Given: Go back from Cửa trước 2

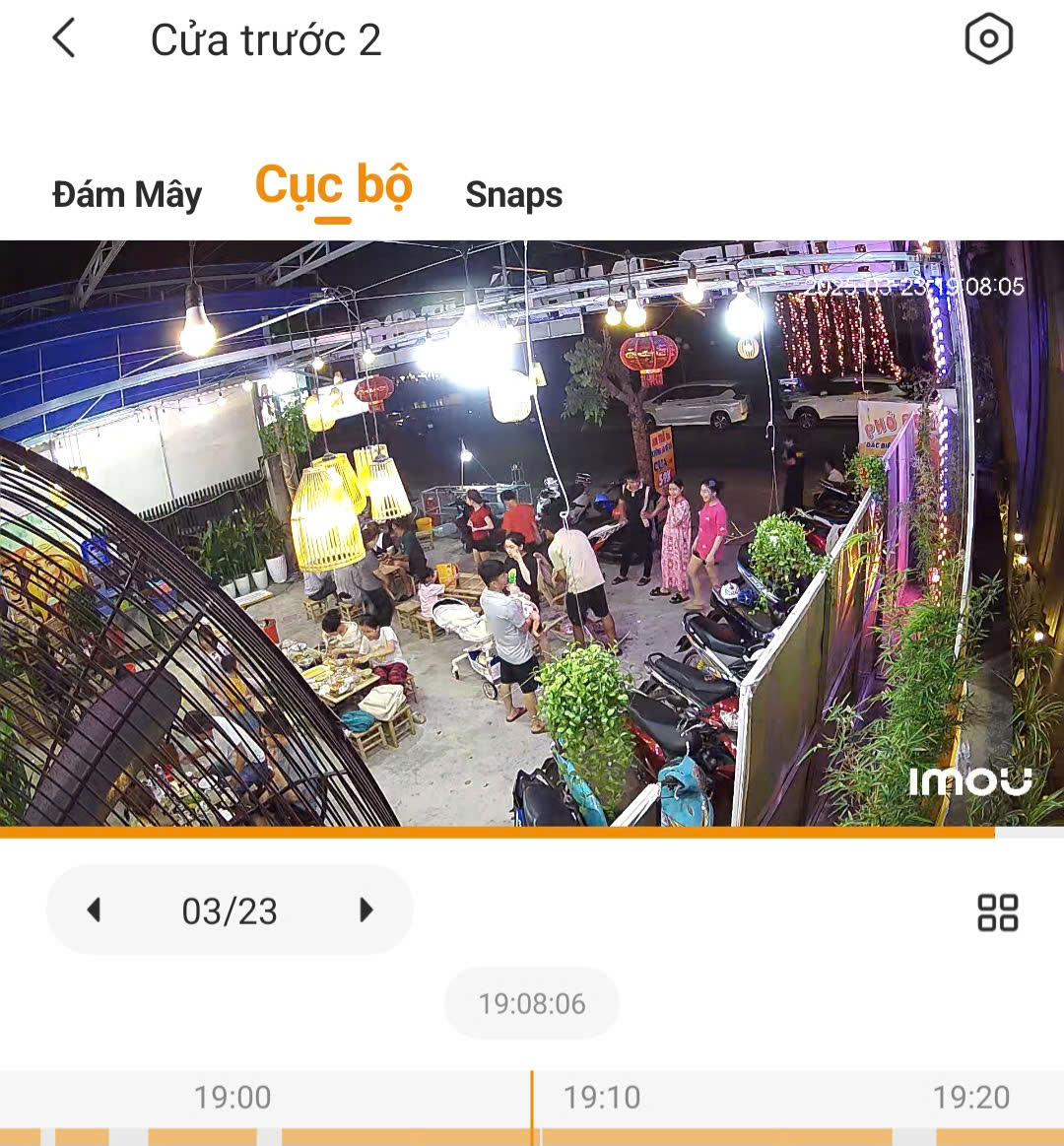Looking at the screenshot, I should tap(64, 39).
